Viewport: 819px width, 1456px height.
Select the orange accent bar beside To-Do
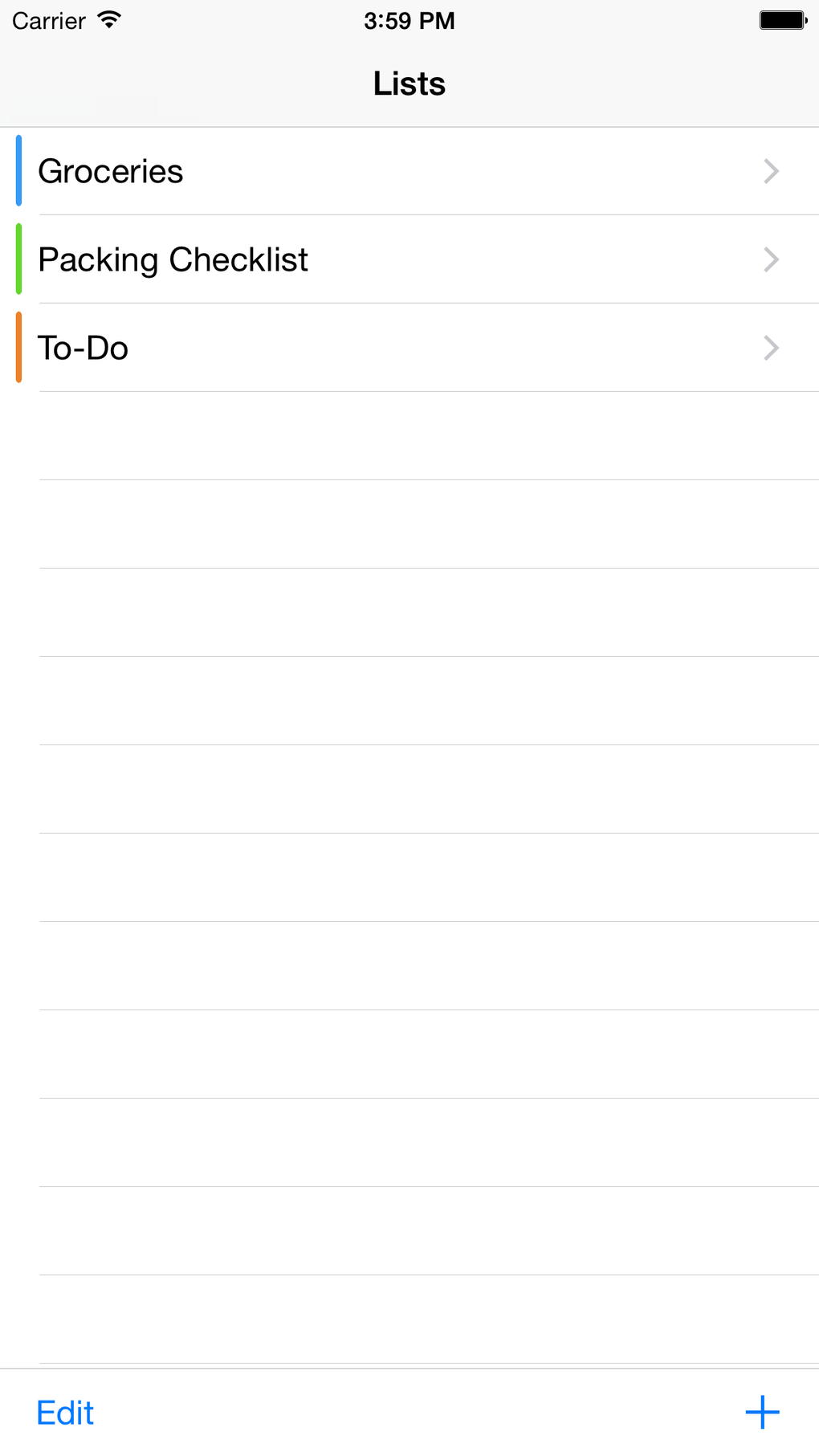(19, 348)
